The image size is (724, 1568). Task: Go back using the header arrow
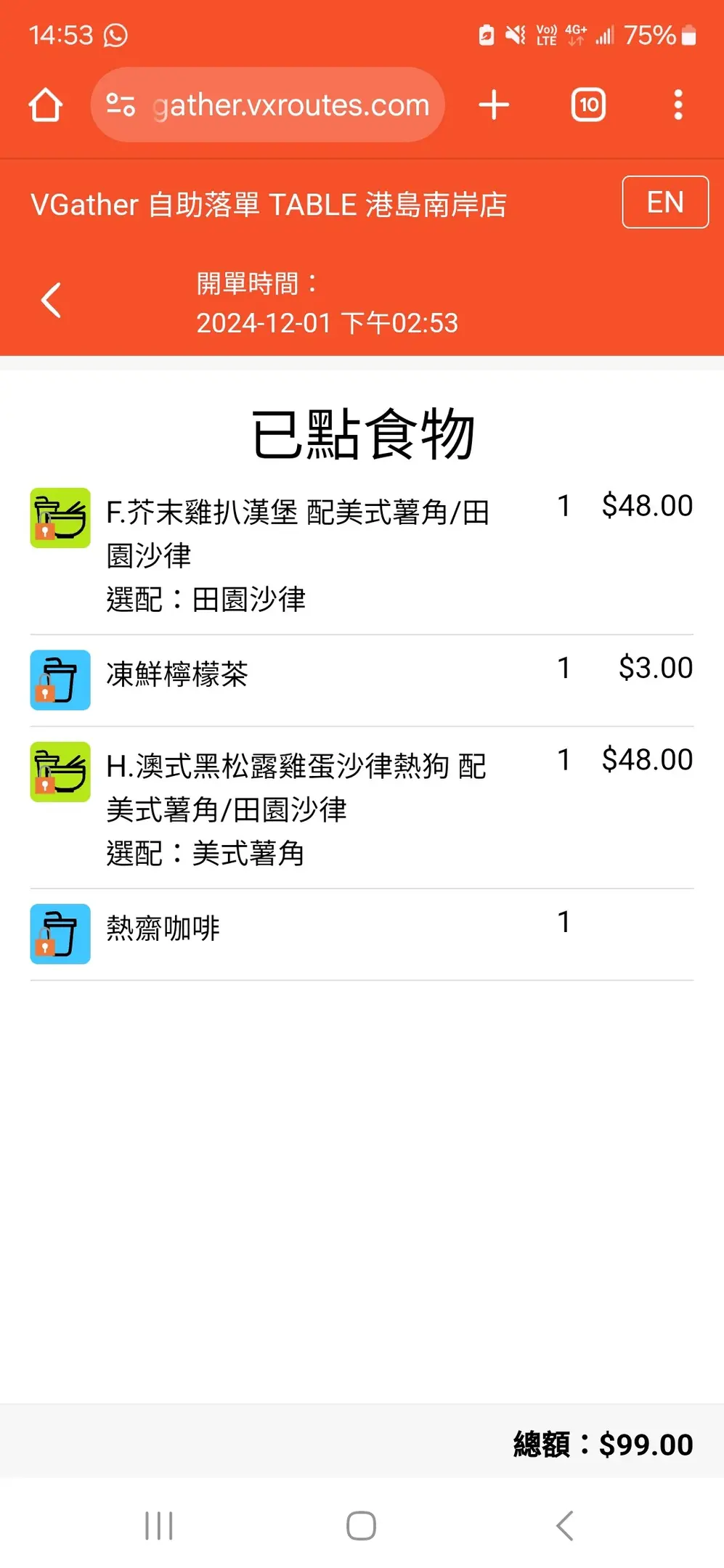click(x=52, y=301)
